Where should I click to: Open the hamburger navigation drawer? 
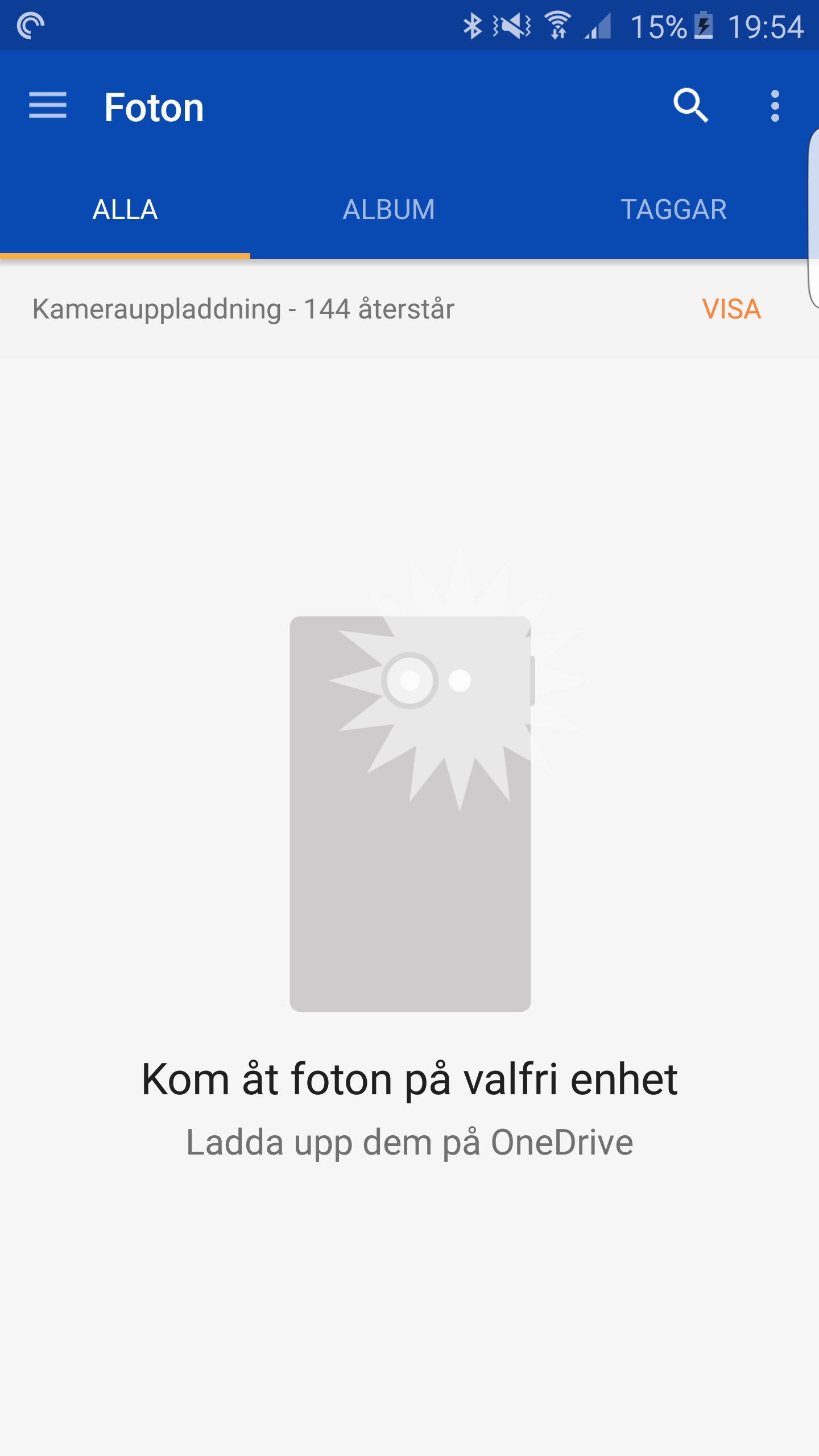48,106
